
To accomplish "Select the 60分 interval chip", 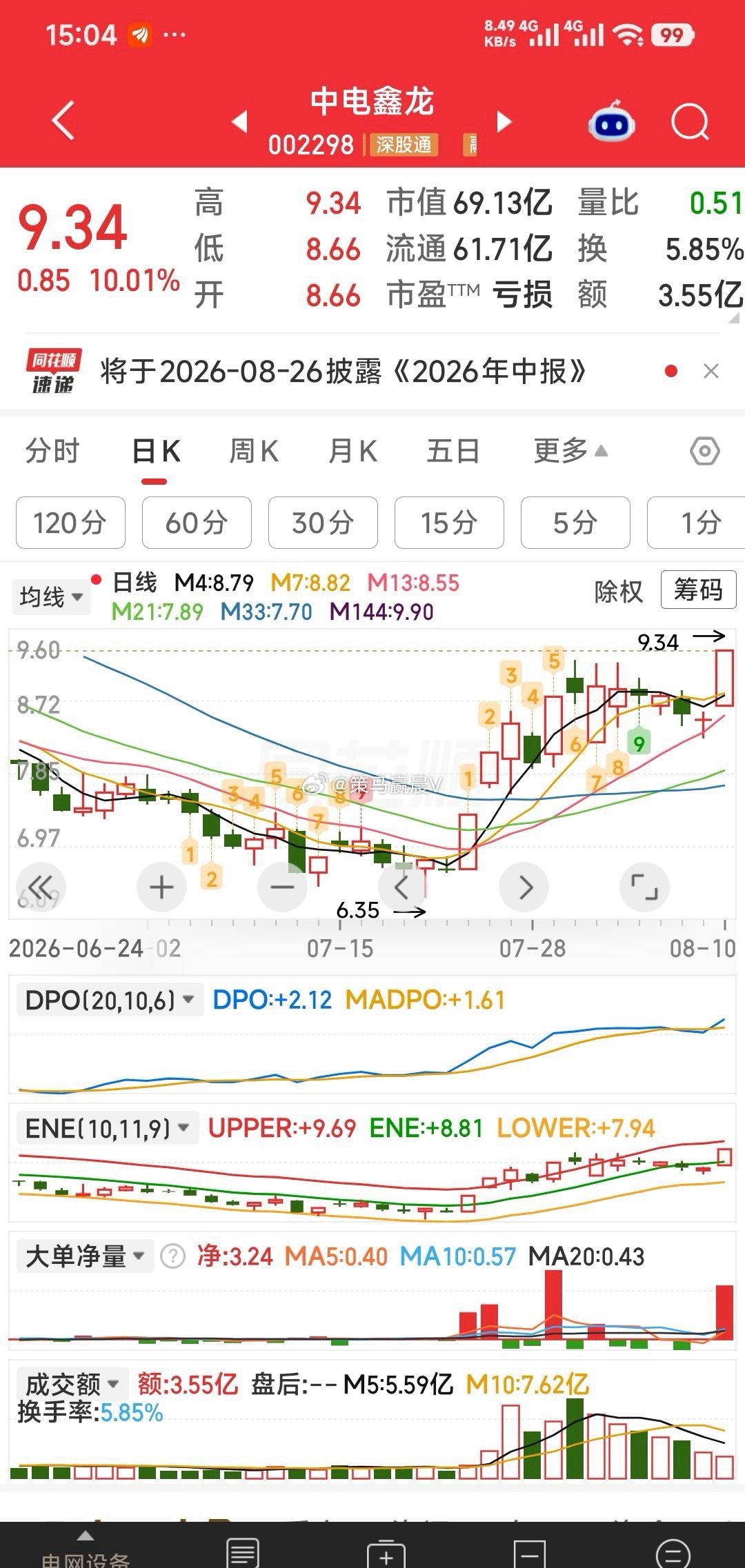I will [x=197, y=523].
